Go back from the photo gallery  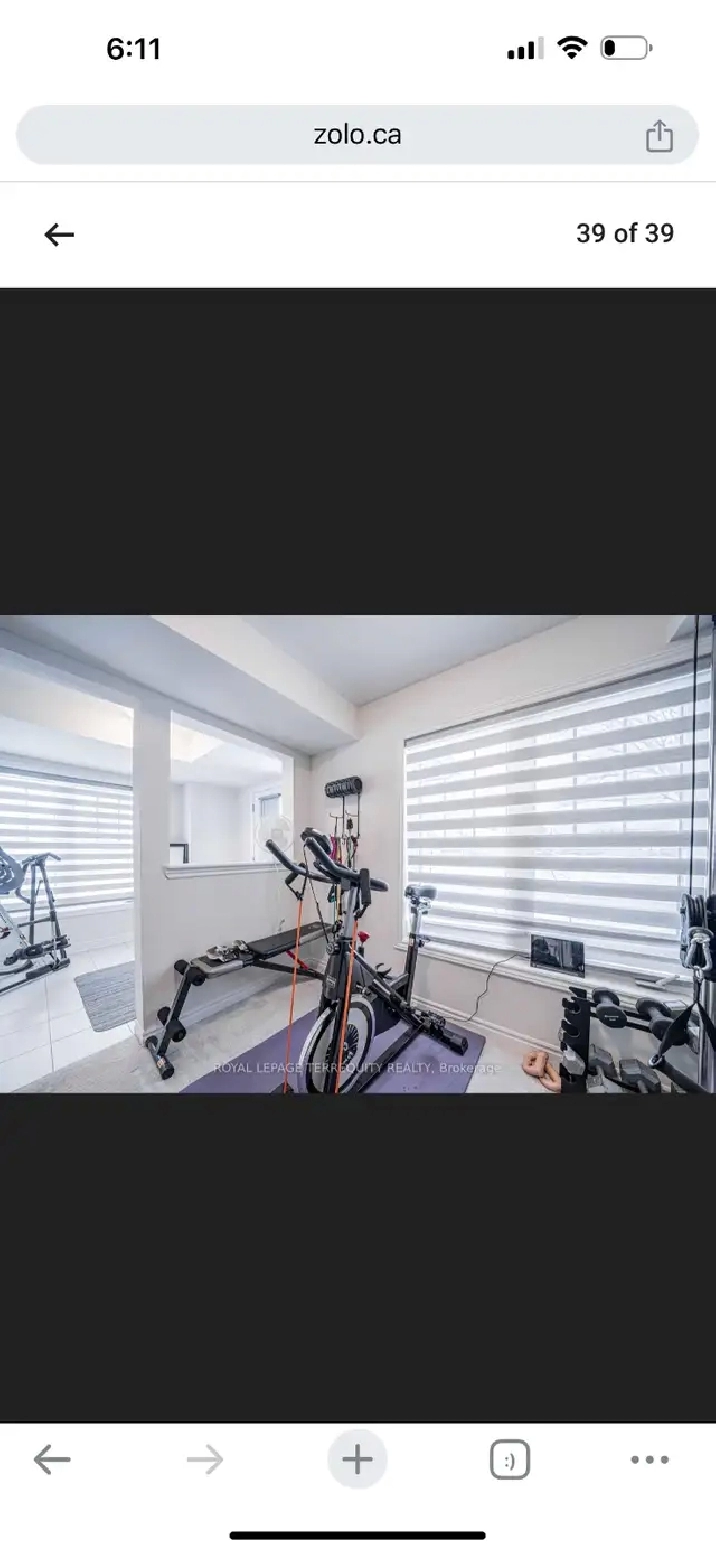pos(59,234)
